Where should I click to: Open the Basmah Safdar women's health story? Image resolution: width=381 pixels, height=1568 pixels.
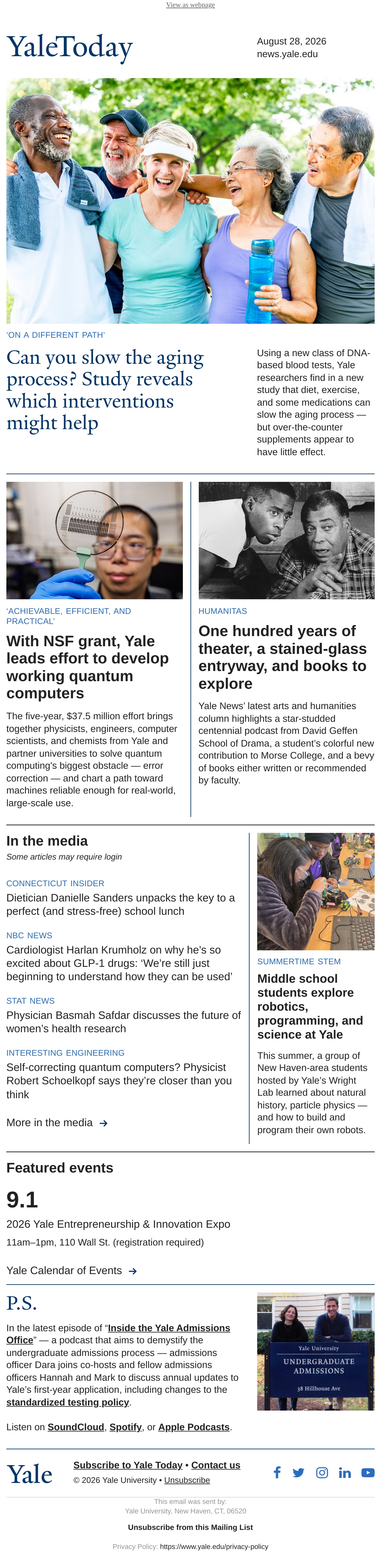124,1021
